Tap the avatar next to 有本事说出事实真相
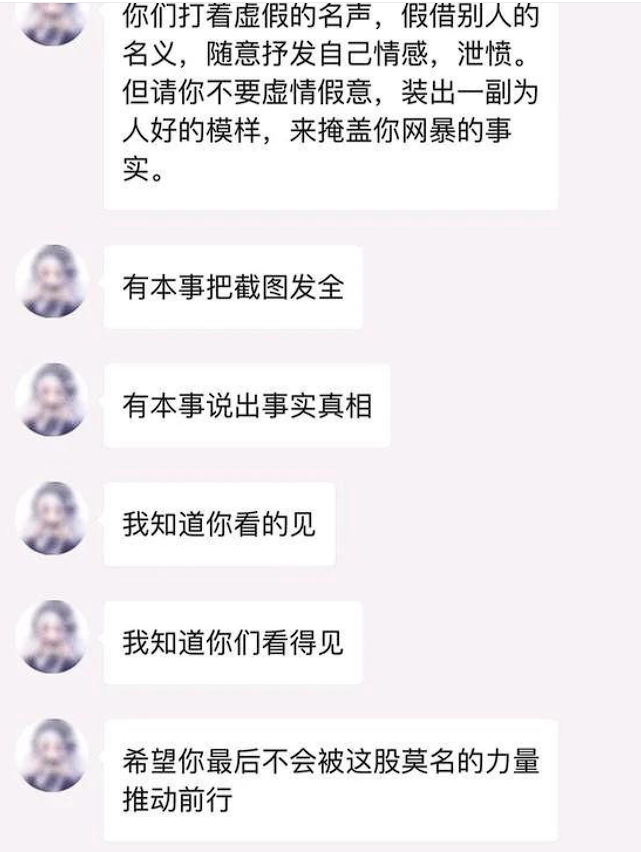This screenshot has height=852, width=641. (x=53, y=399)
